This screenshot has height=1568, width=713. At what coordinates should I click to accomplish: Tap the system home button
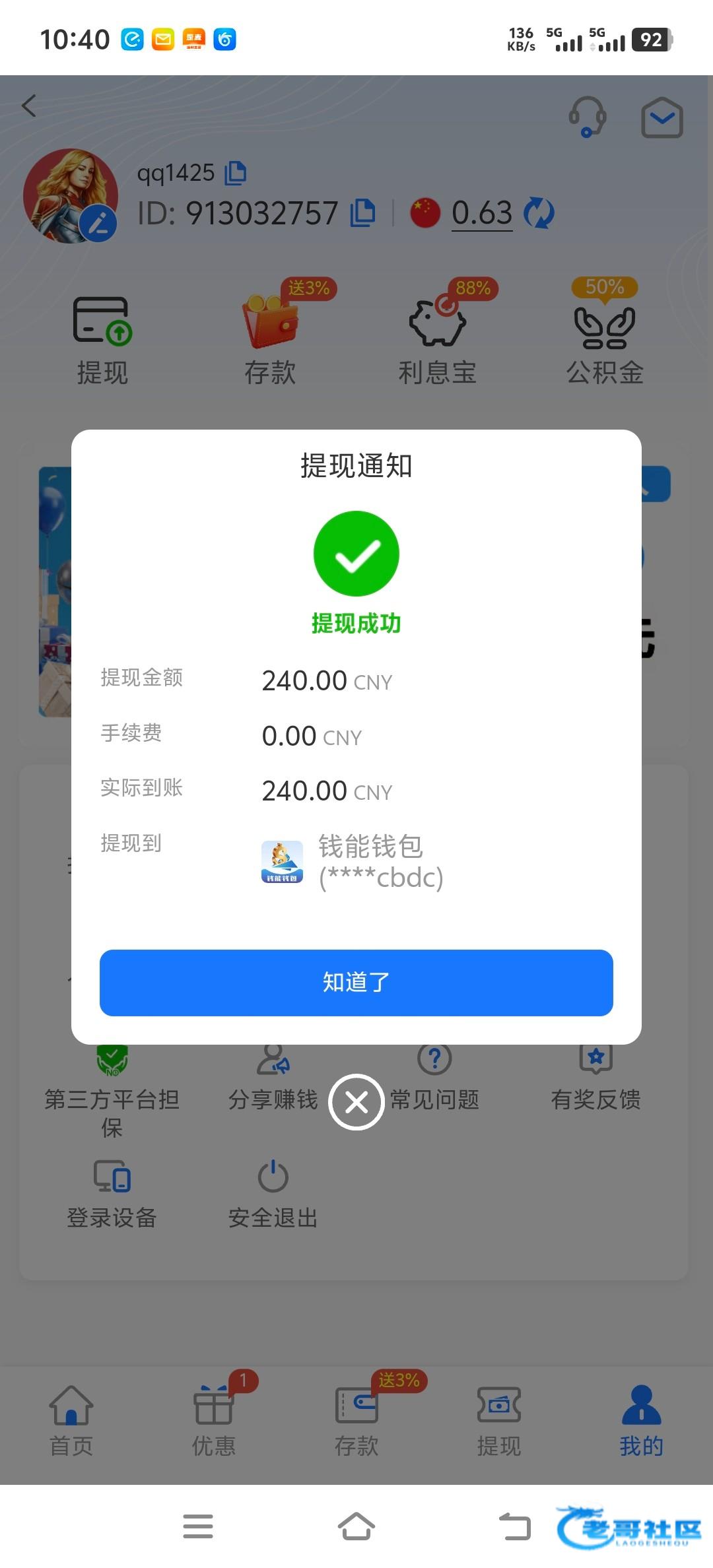pos(356,1526)
